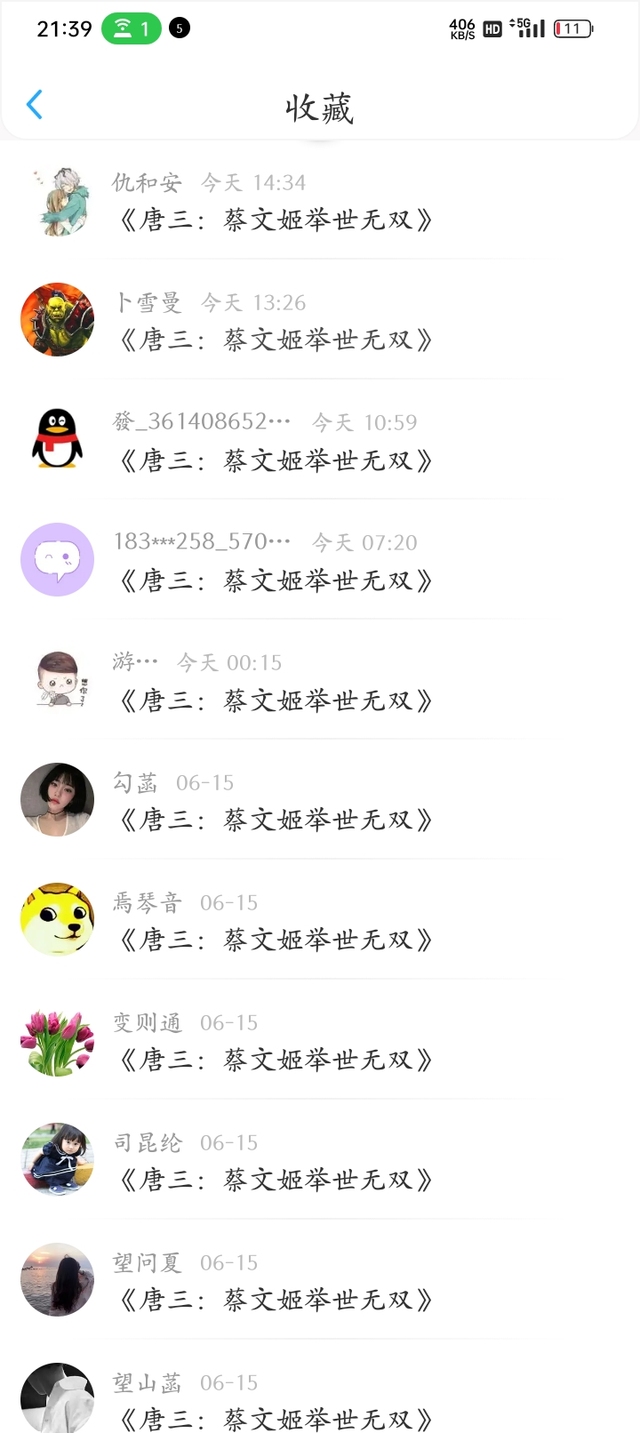The height and width of the screenshot is (1433, 640).
Task: Open 卜雪曼's saved item
Action: [276, 340]
